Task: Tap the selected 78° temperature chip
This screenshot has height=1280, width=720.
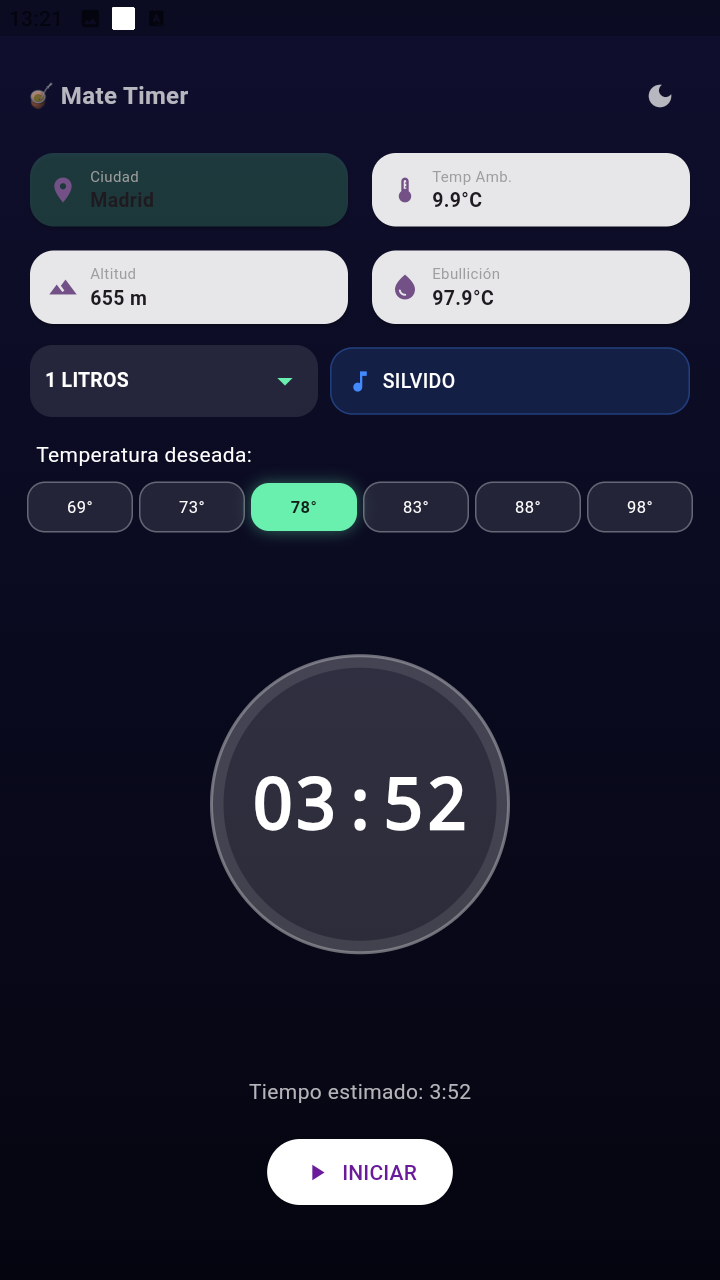Action: click(304, 507)
